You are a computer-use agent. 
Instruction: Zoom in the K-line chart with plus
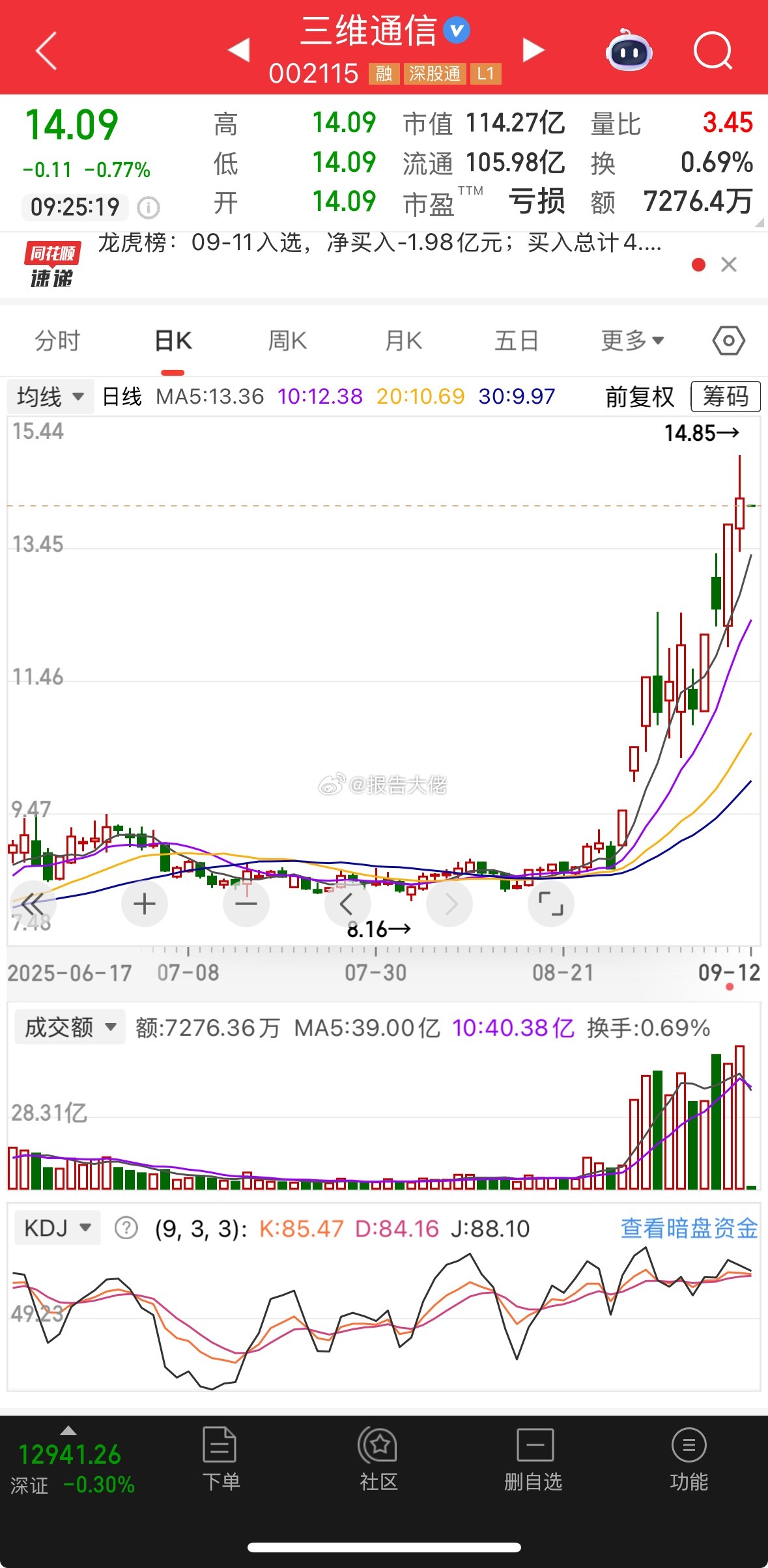tap(145, 904)
